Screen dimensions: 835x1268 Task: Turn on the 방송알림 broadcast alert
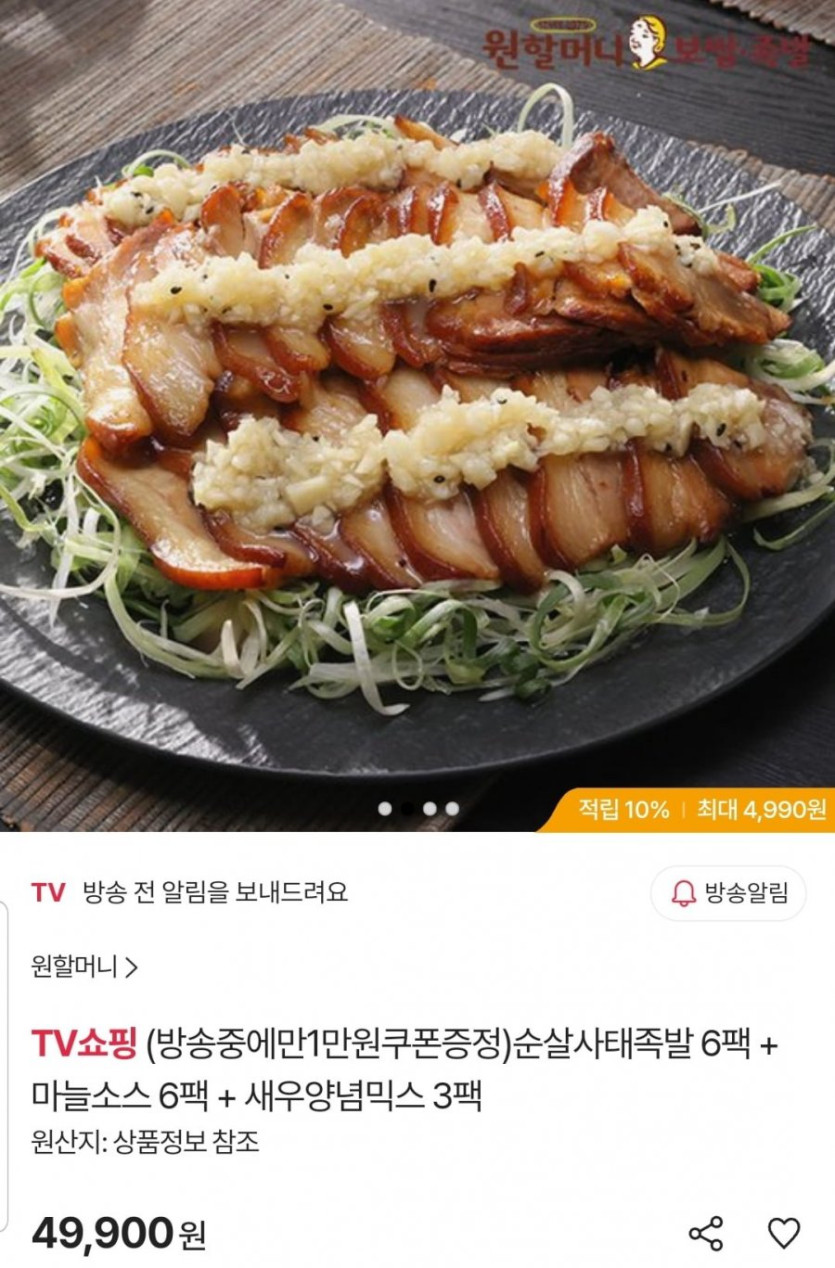coord(728,892)
